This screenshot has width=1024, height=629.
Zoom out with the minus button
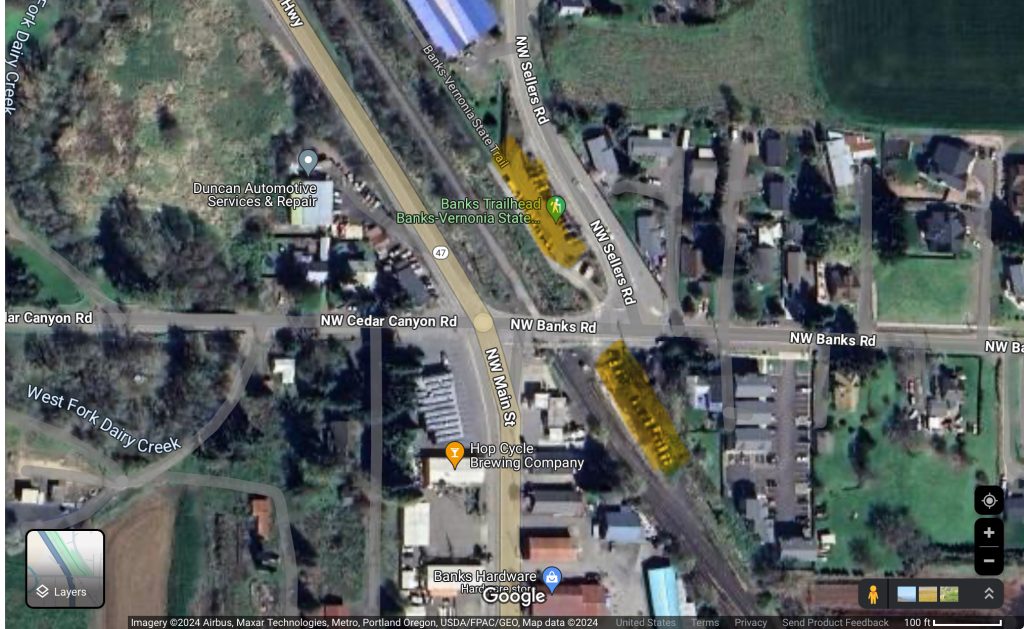click(988, 560)
